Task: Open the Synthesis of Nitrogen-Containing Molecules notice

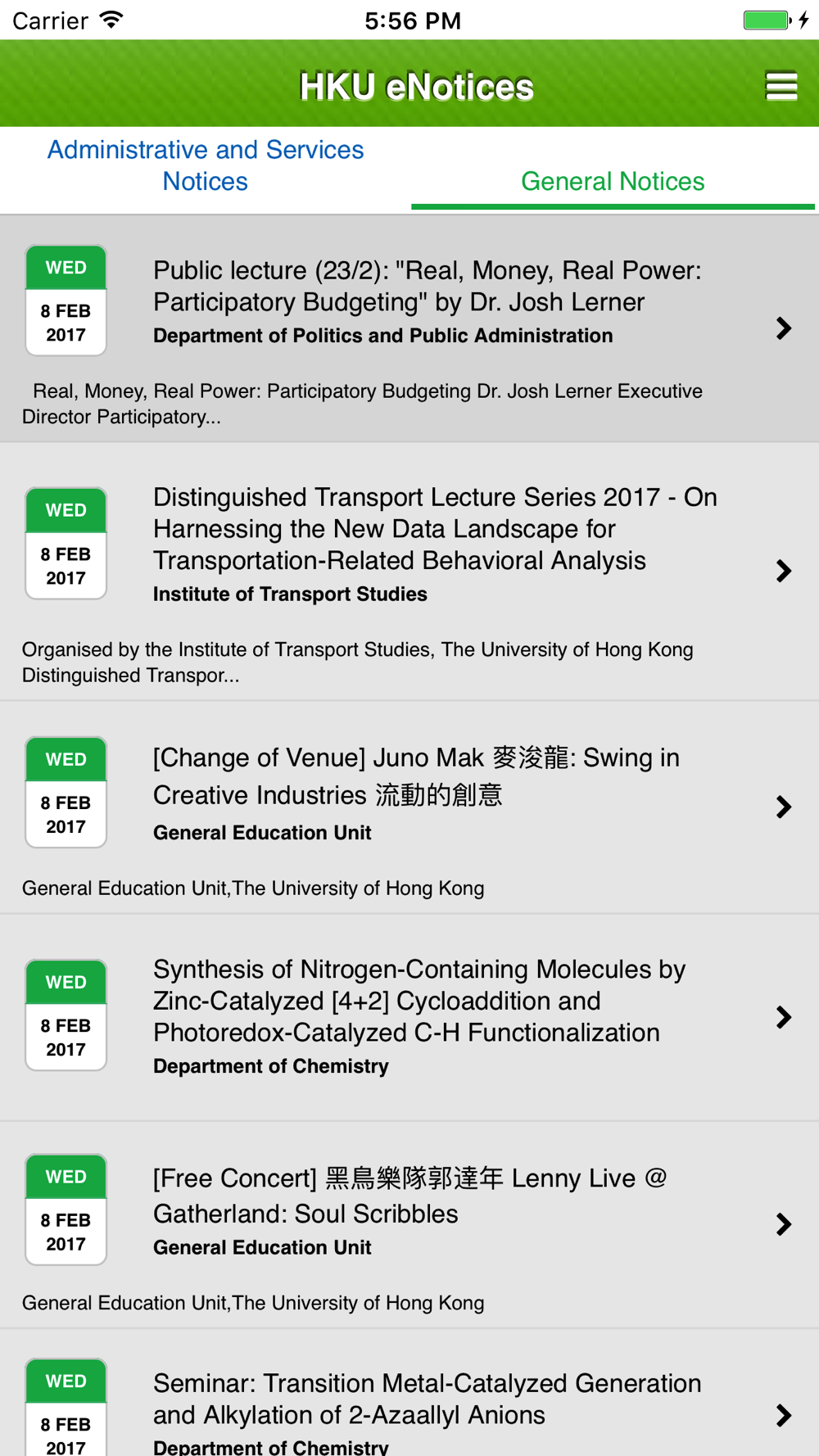Action: [409, 1018]
